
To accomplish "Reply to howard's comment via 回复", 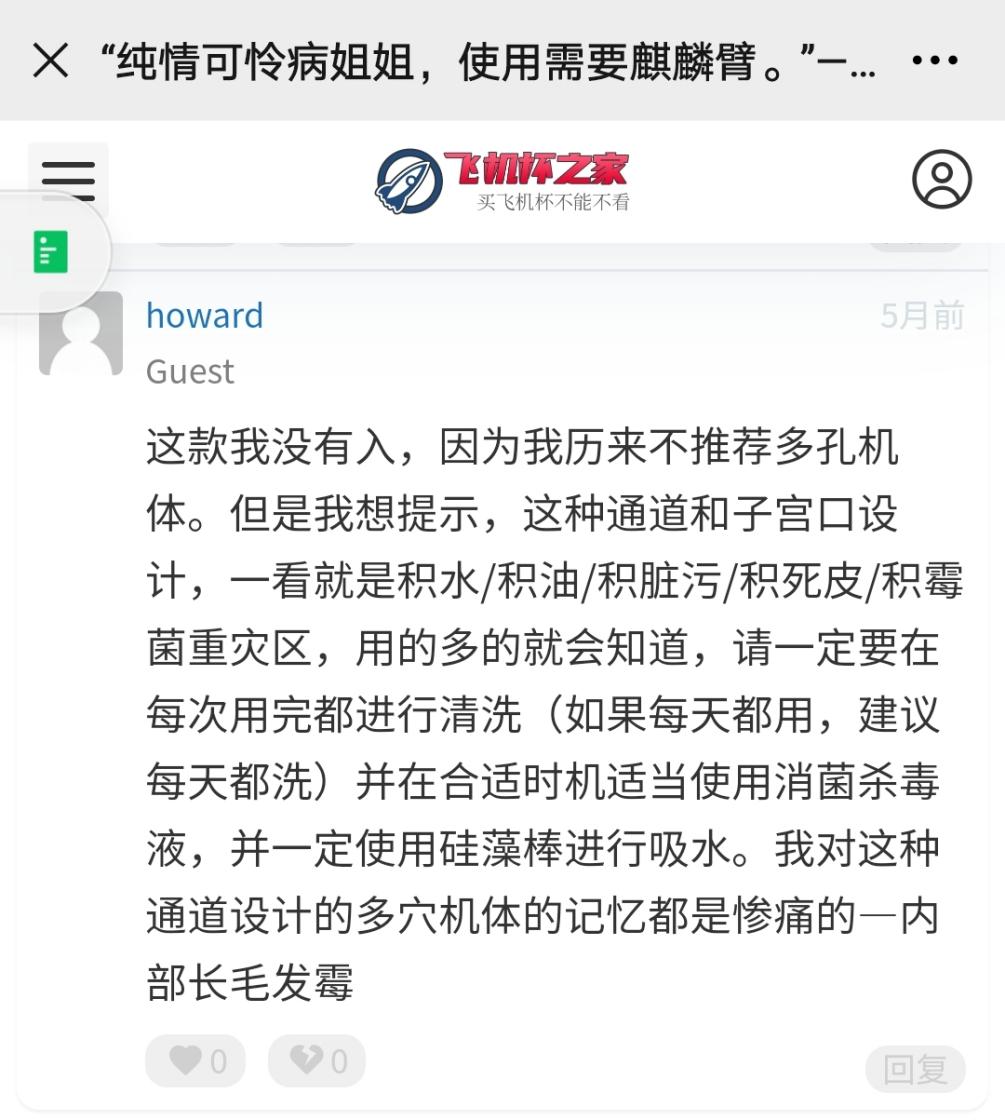I will [915, 1069].
